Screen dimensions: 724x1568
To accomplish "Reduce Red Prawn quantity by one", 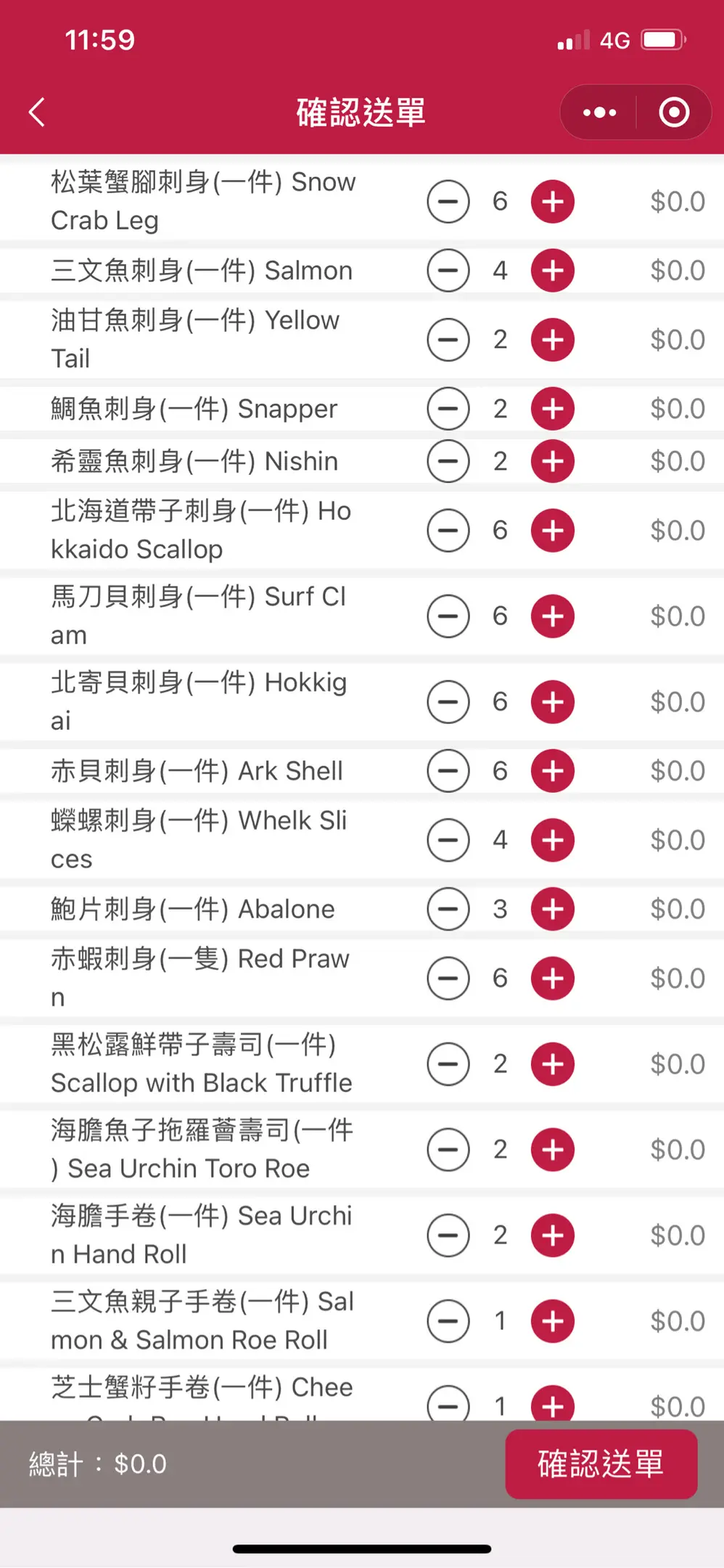I will (448, 979).
